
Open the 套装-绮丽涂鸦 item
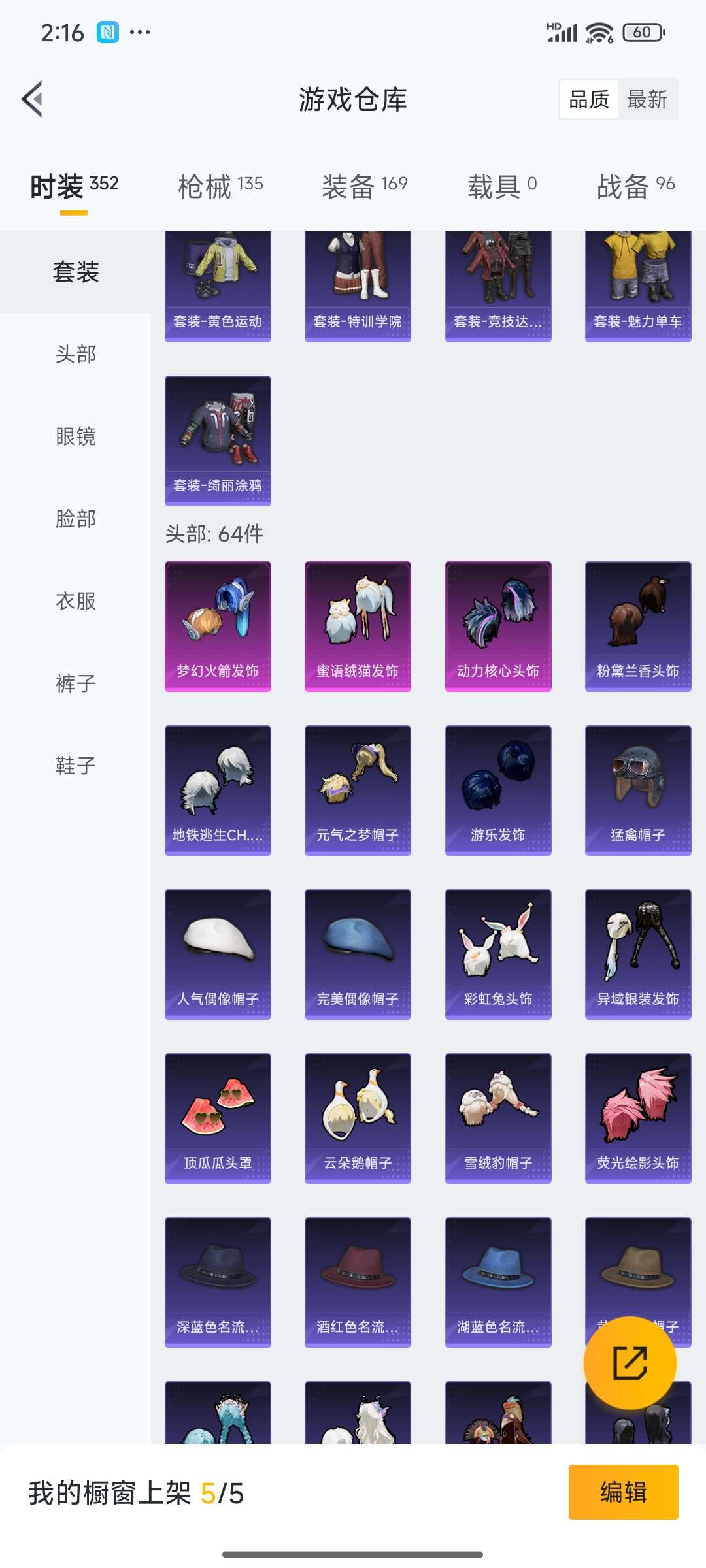coord(218,440)
